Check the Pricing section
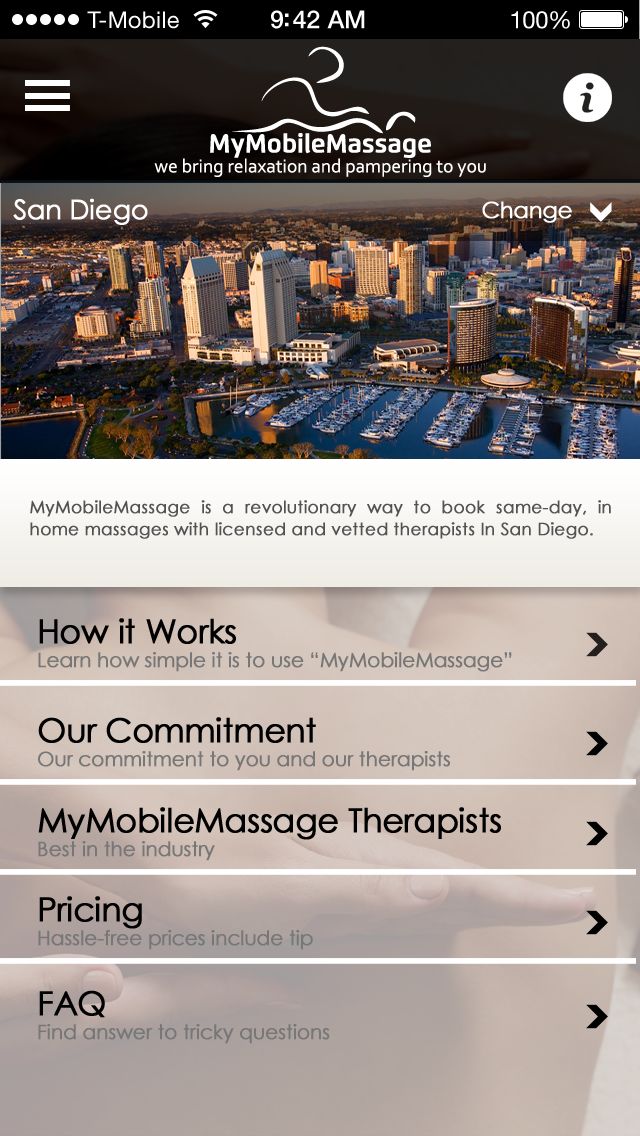Screen dimensions: 640x1136 pos(318,921)
